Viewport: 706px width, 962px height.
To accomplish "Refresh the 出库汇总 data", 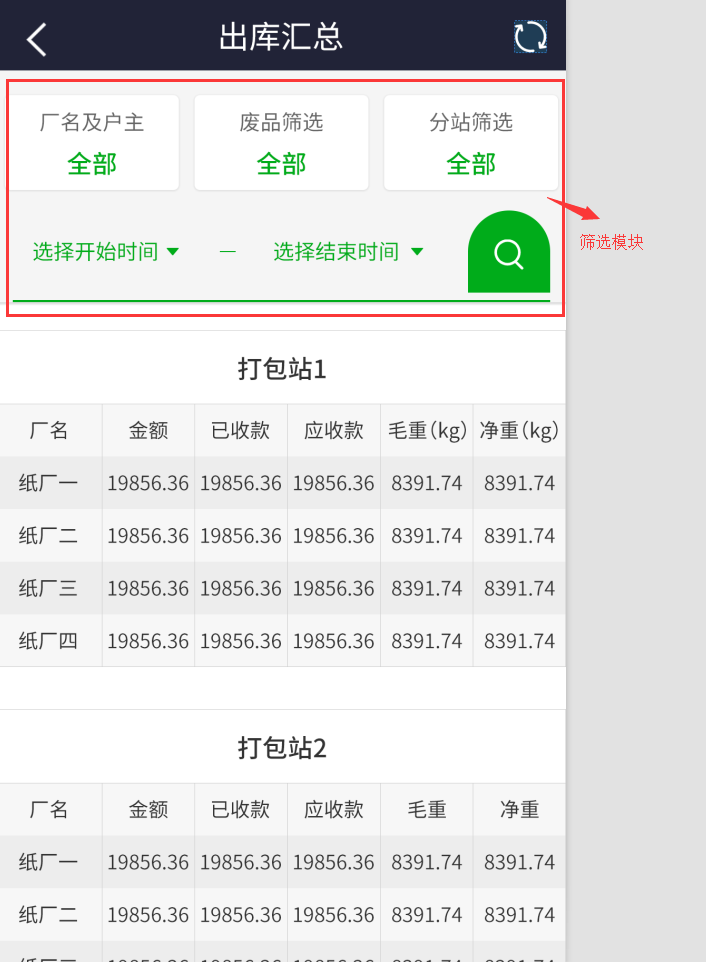I will [530, 37].
